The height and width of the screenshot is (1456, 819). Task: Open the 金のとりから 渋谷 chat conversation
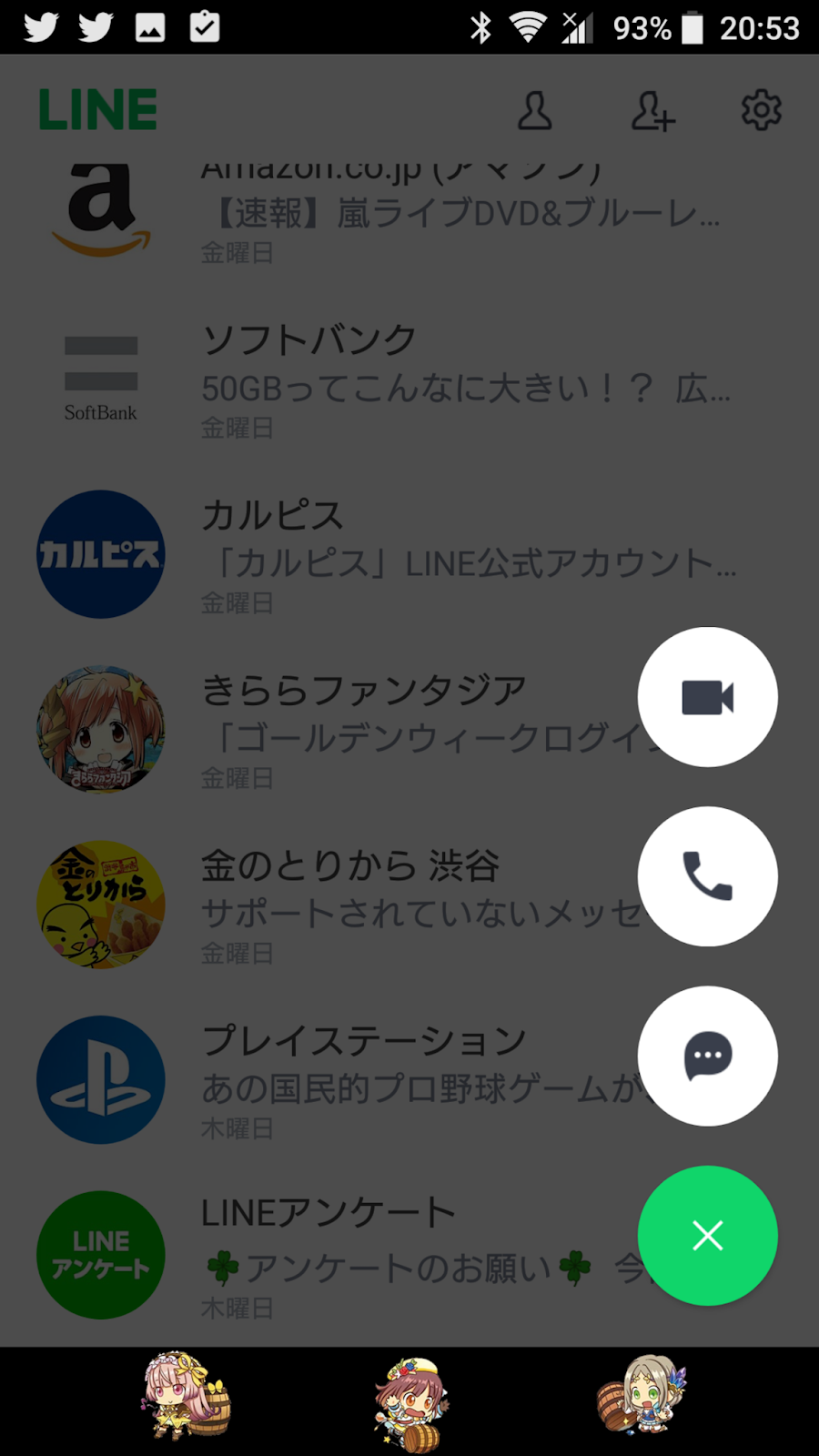(x=364, y=904)
